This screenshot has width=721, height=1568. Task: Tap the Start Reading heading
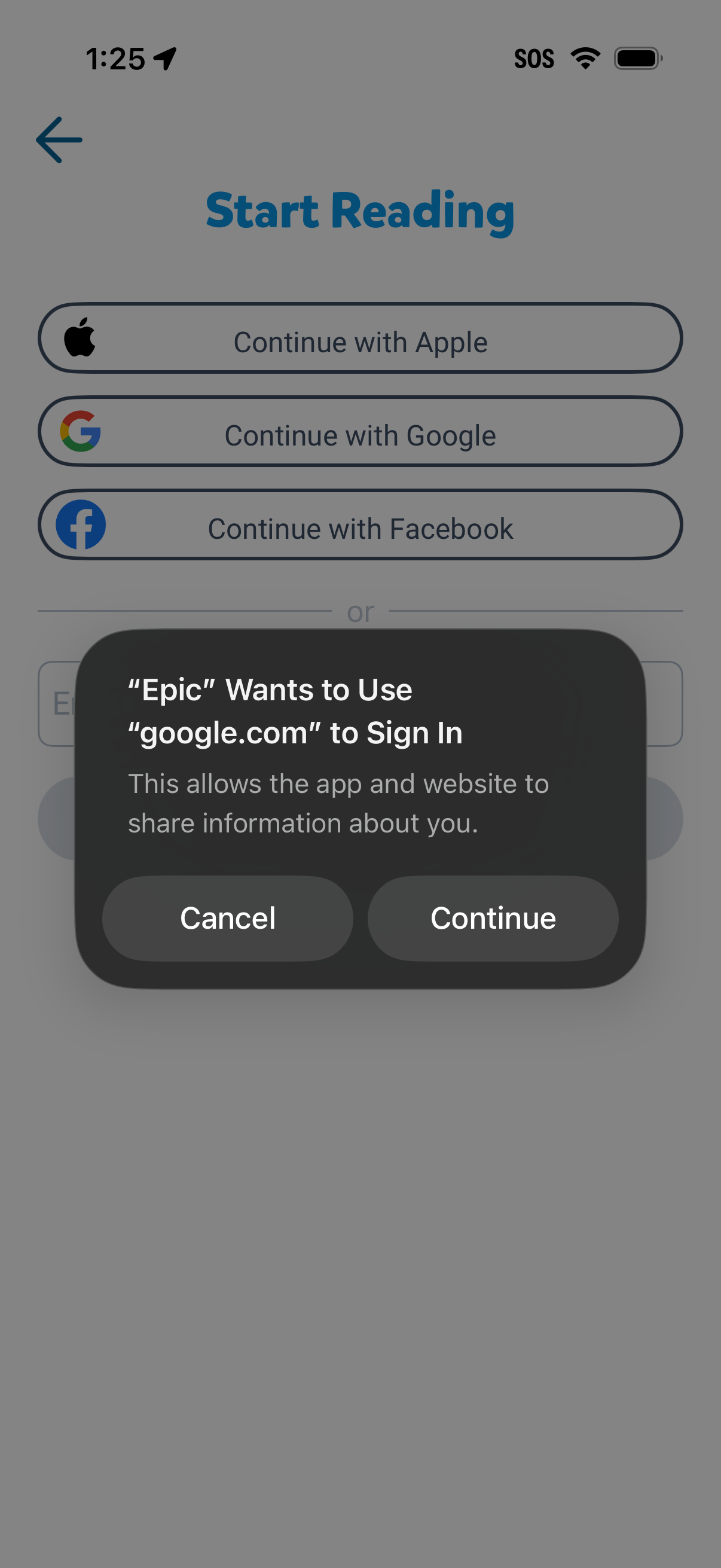pyautogui.click(x=360, y=210)
